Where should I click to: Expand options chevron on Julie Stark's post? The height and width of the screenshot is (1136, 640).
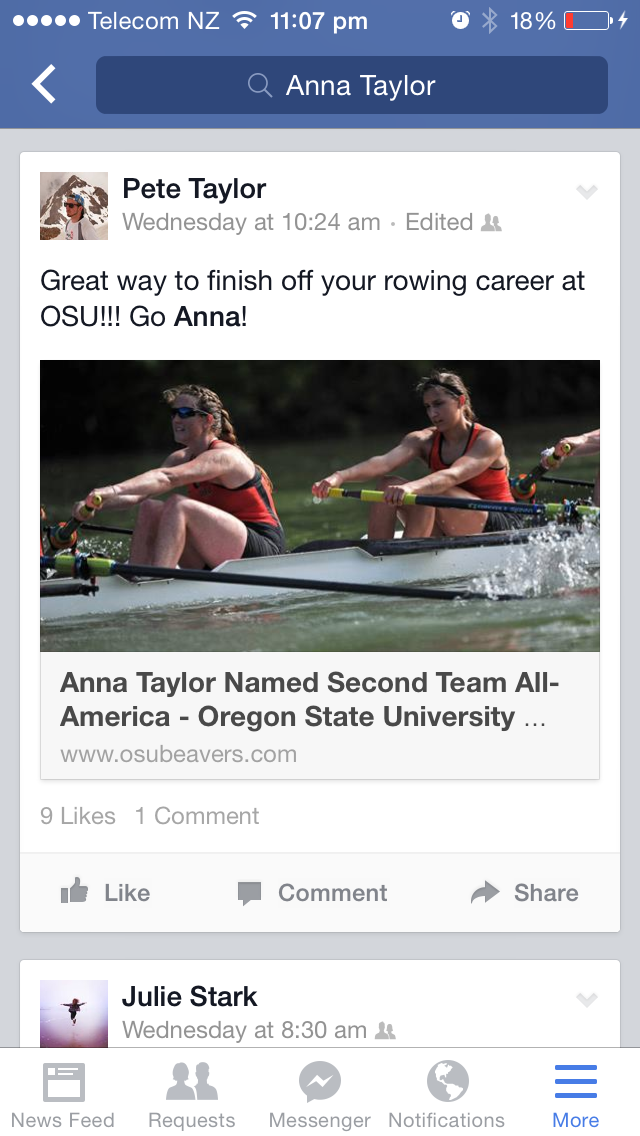coord(587,999)
